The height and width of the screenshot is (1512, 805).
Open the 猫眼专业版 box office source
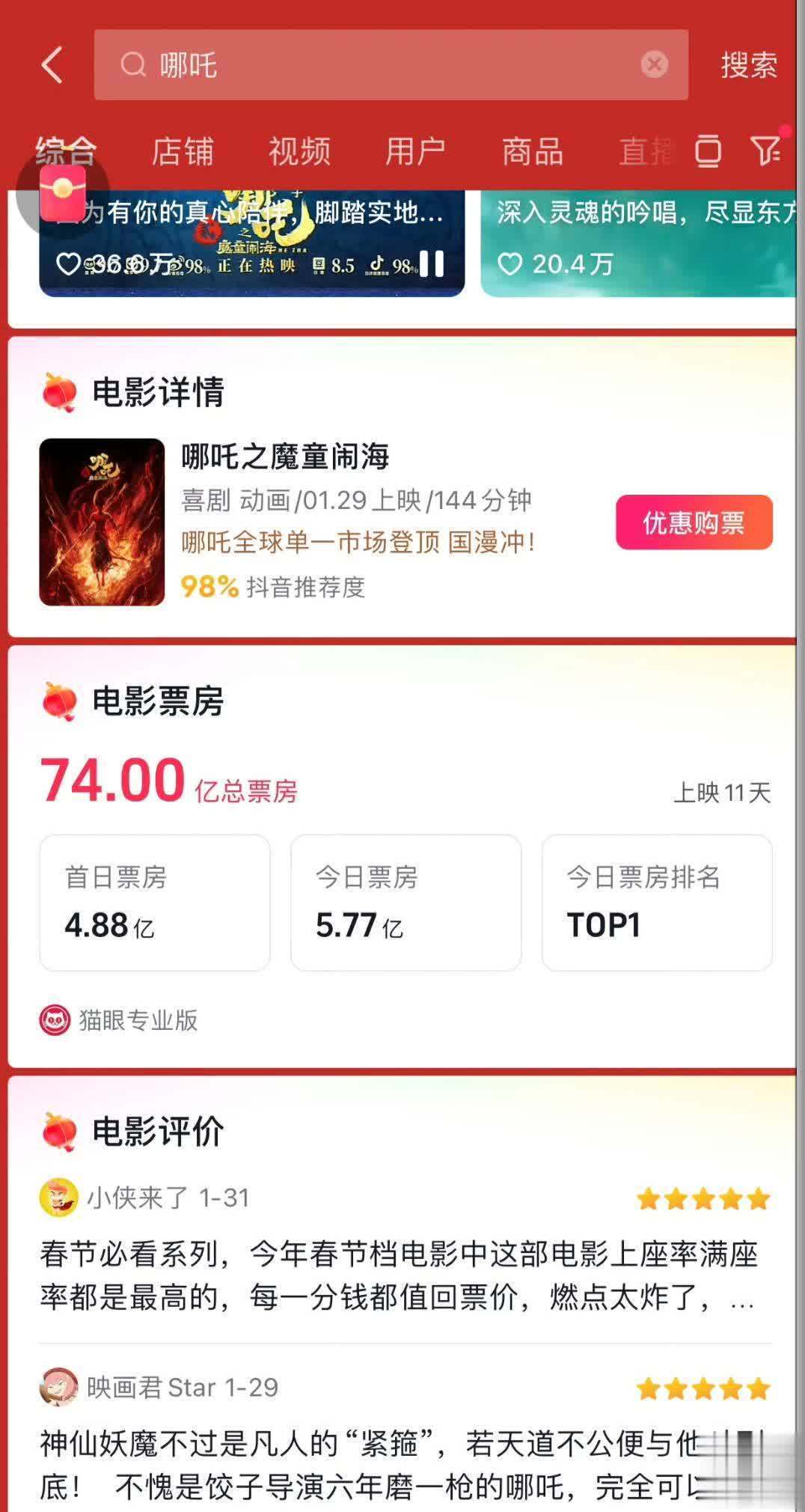pos(120,1020)
